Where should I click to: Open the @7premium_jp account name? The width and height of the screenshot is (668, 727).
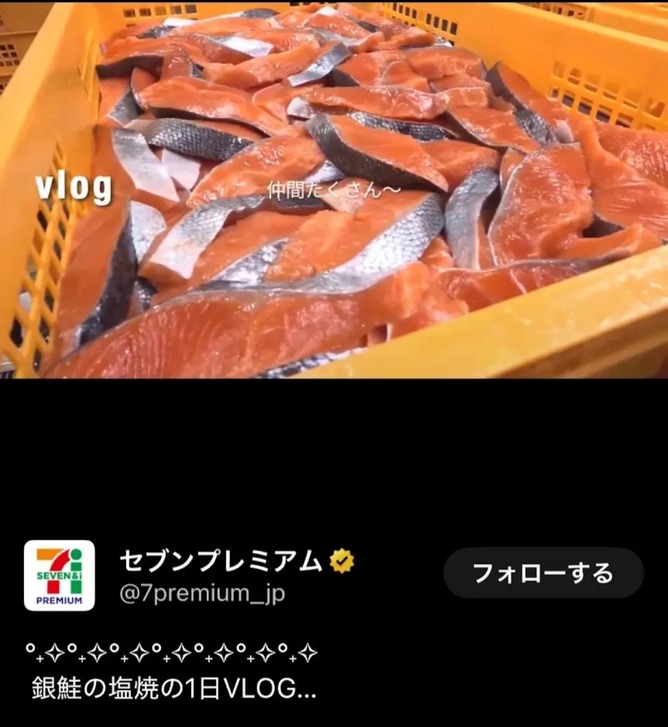pos(202,594)
